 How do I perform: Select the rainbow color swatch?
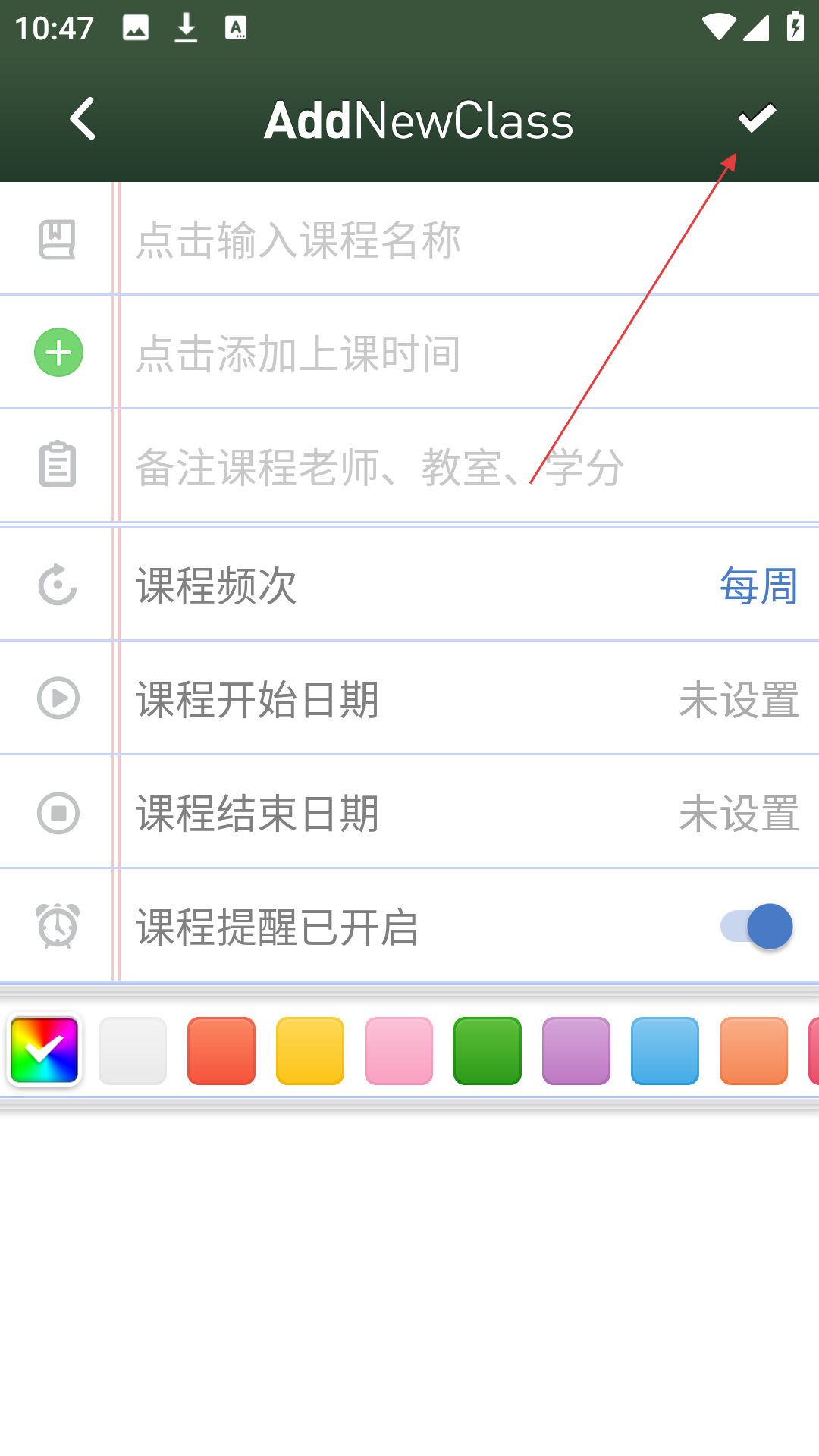coord(44,1050)
